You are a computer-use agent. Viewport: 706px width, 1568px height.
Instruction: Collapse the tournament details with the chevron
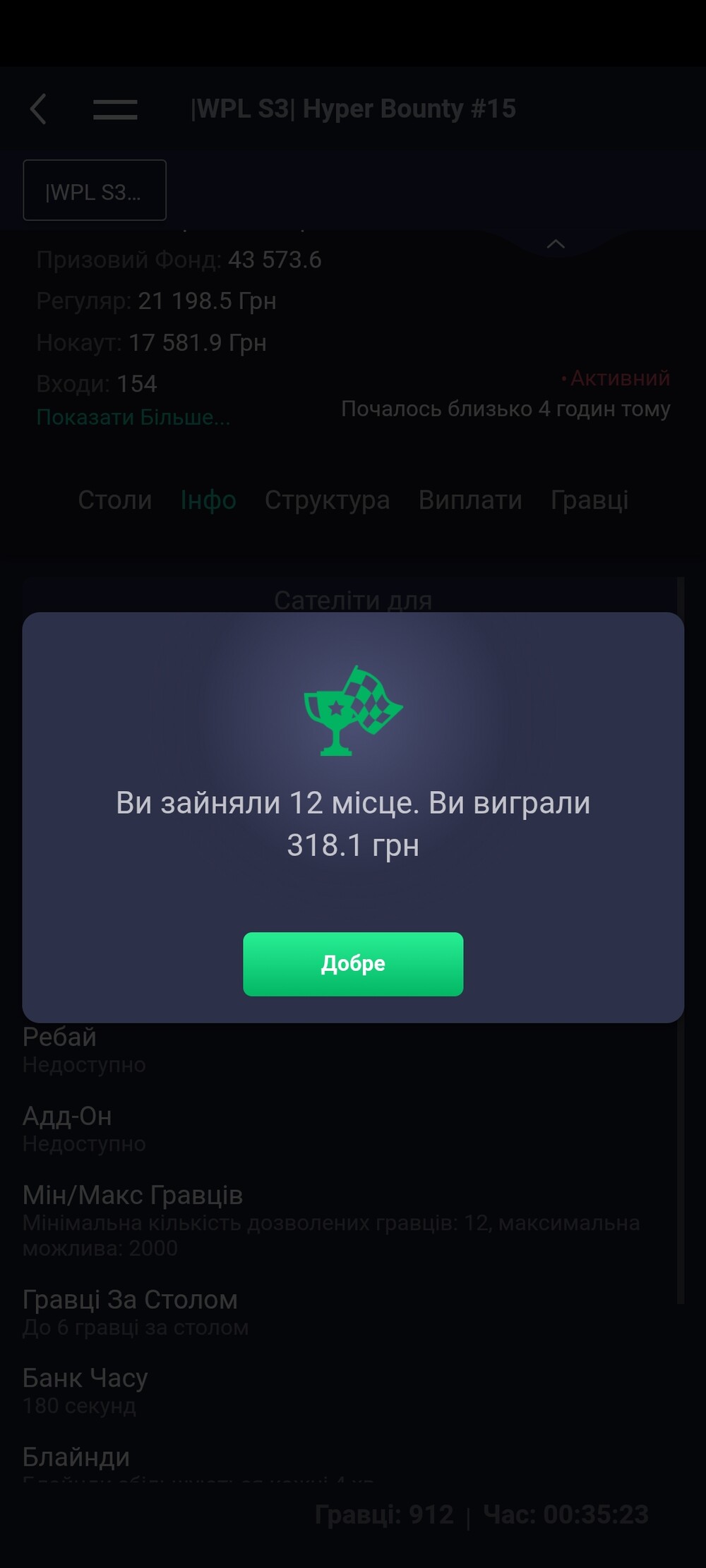(556, 244)
